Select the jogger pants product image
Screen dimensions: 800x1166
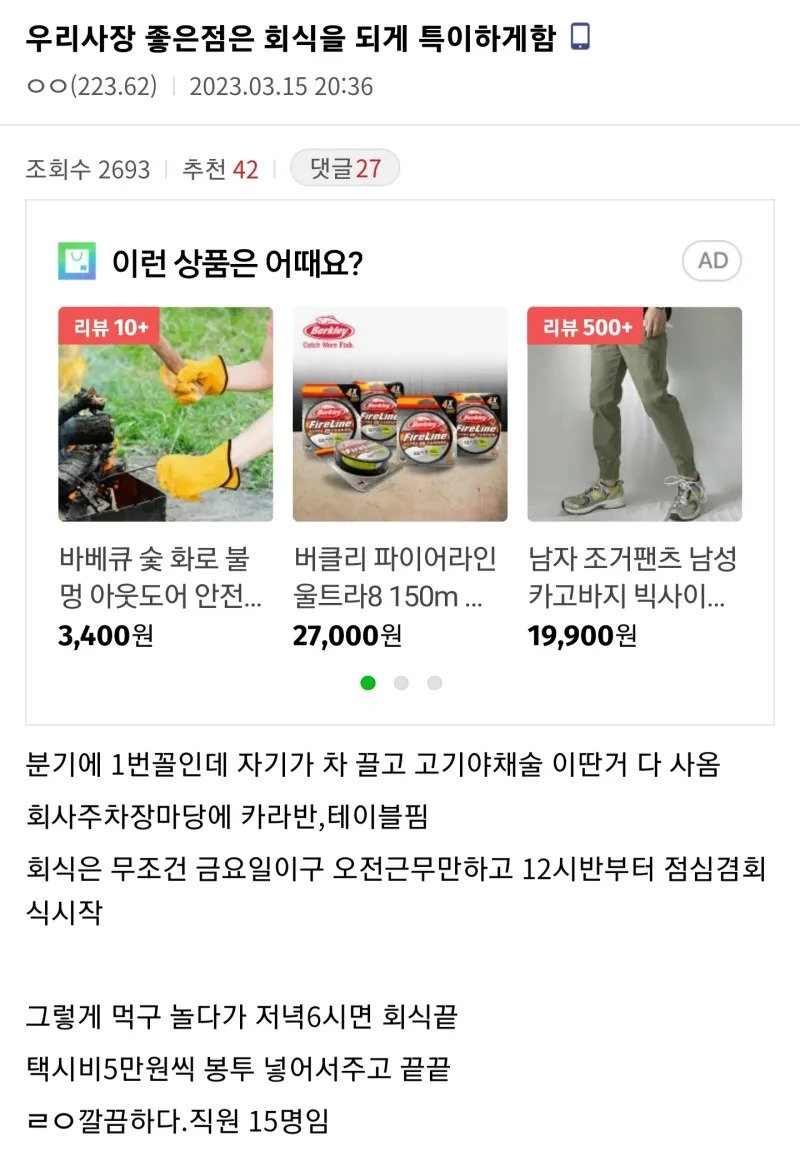tap(637, 420)
